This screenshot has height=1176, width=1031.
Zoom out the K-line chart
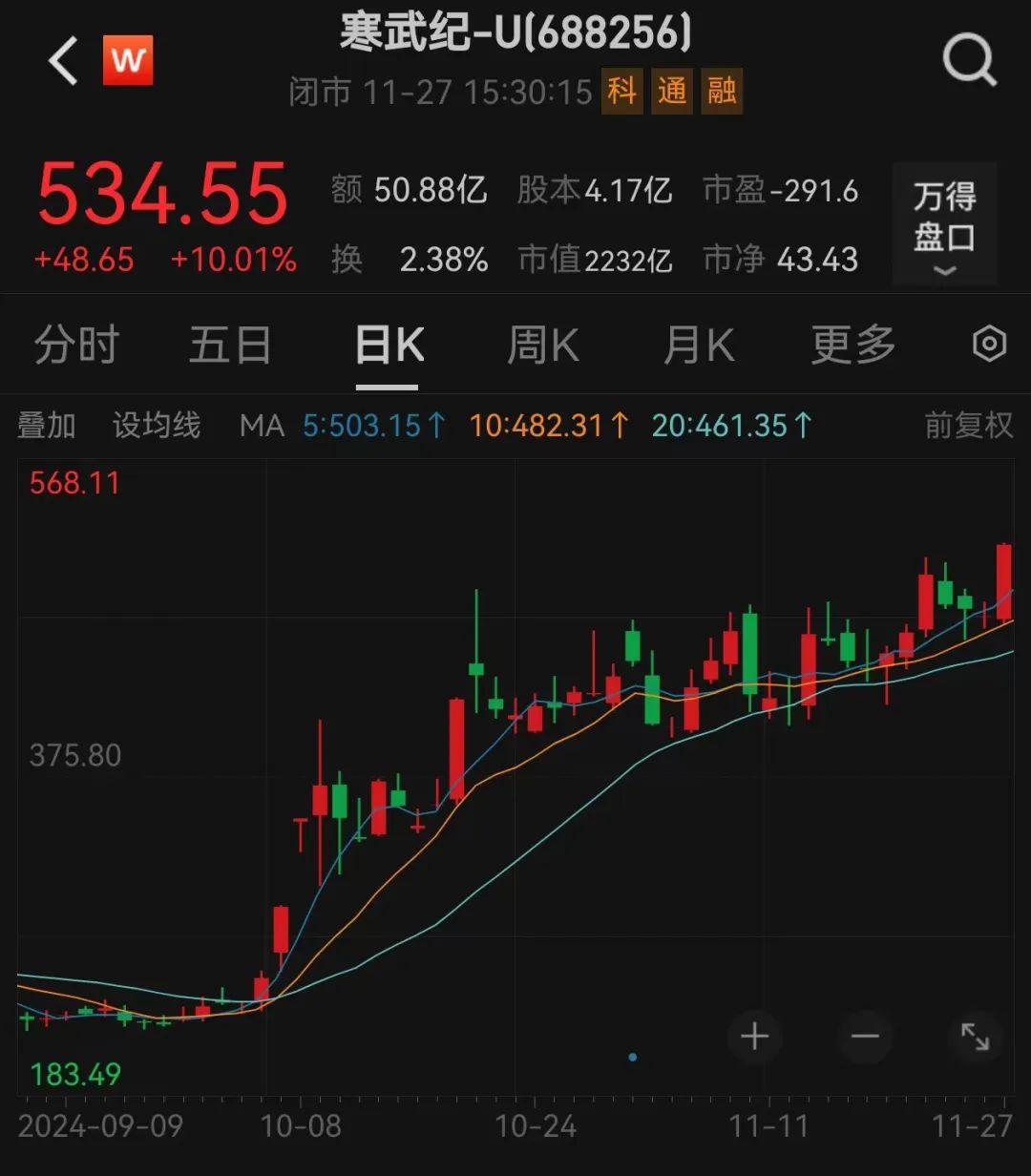[865, 1037]
